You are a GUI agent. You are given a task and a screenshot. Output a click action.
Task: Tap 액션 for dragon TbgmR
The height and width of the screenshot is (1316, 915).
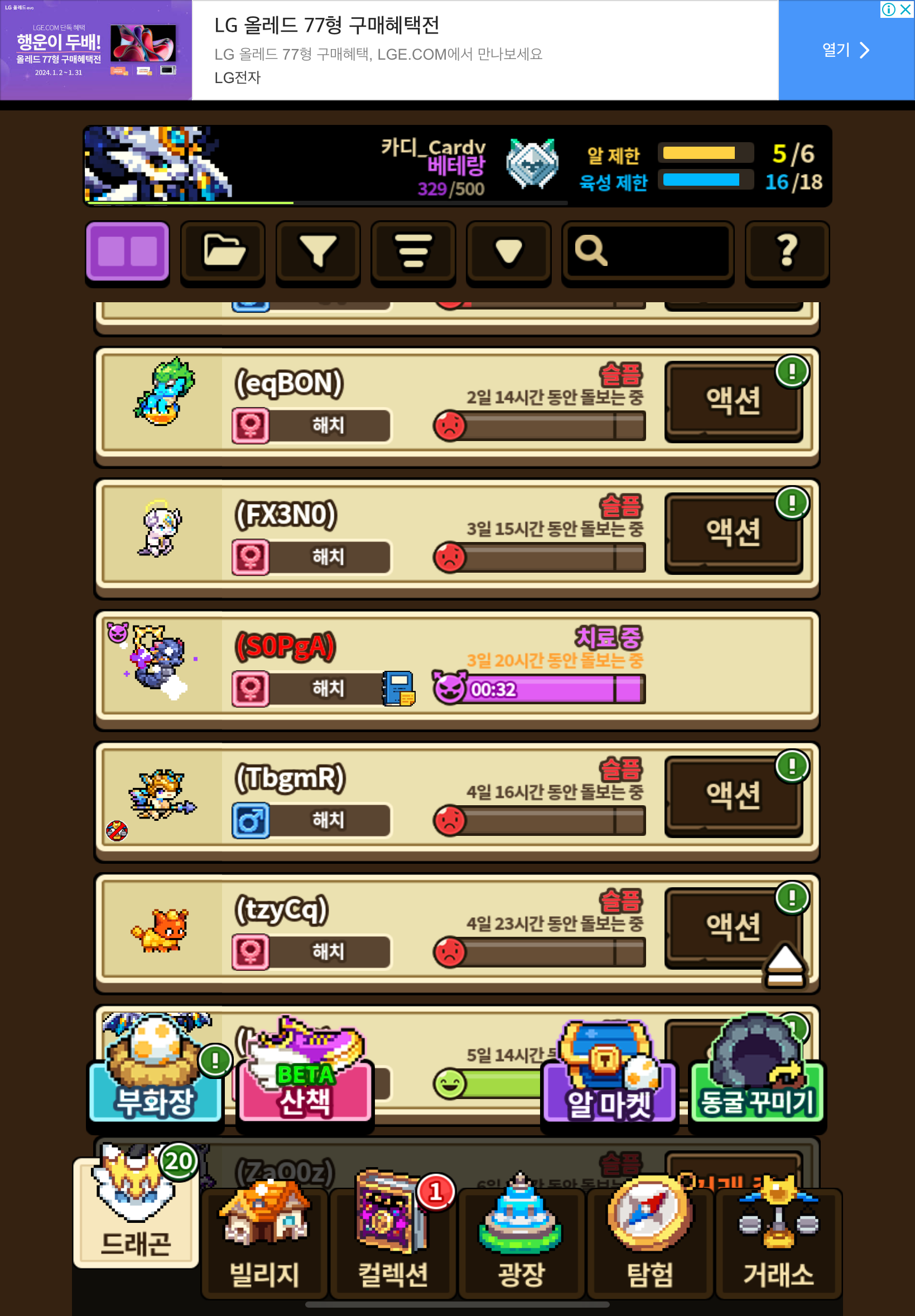(x=733, y=795)
